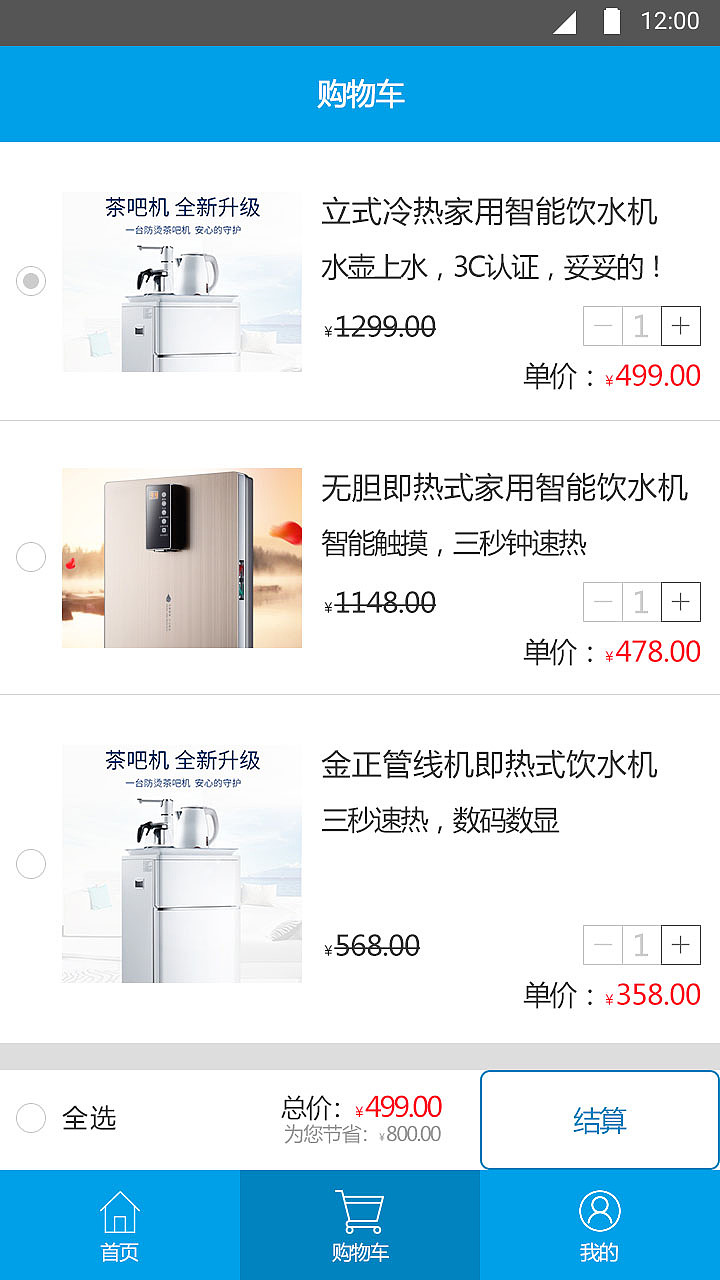
Task: Select the 金正管线机 product radio button
Action: [30, 864]
